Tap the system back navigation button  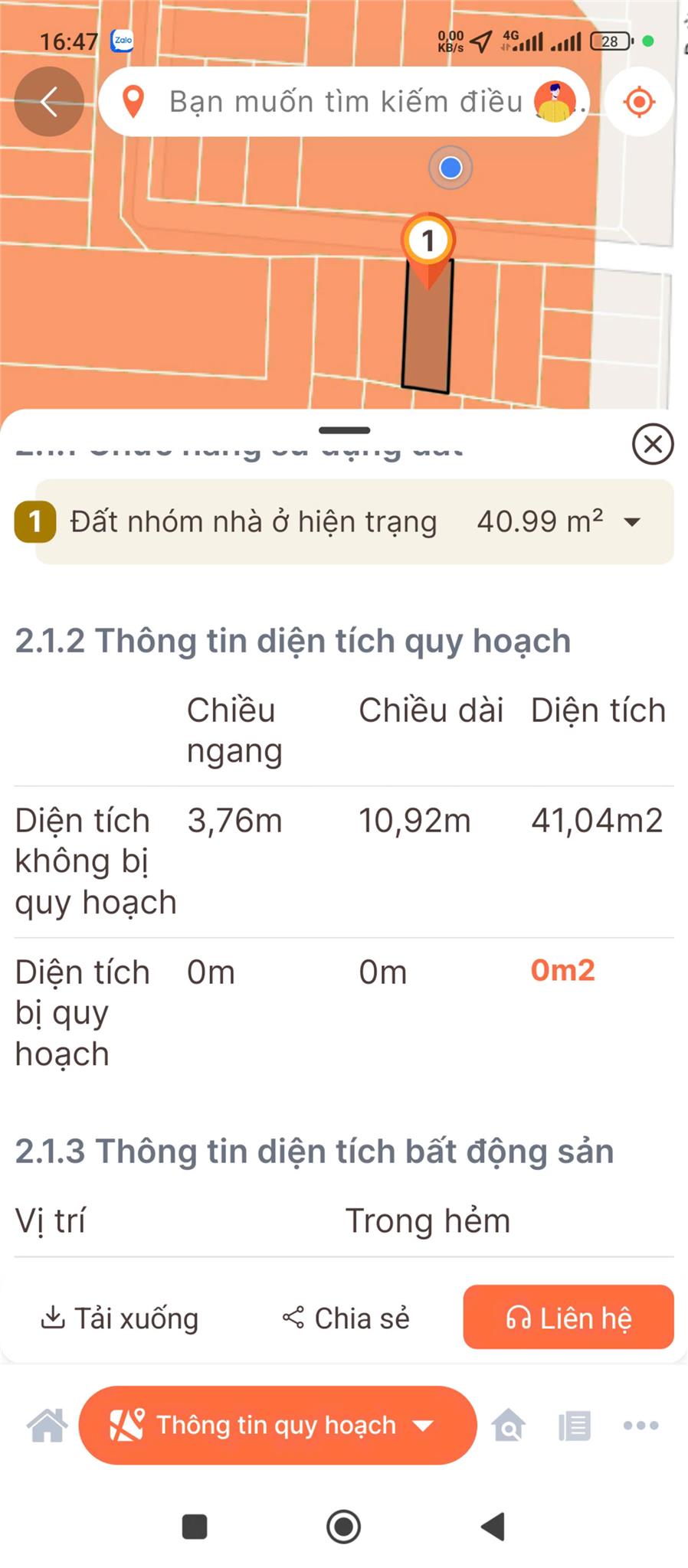tap(493, 1526)
